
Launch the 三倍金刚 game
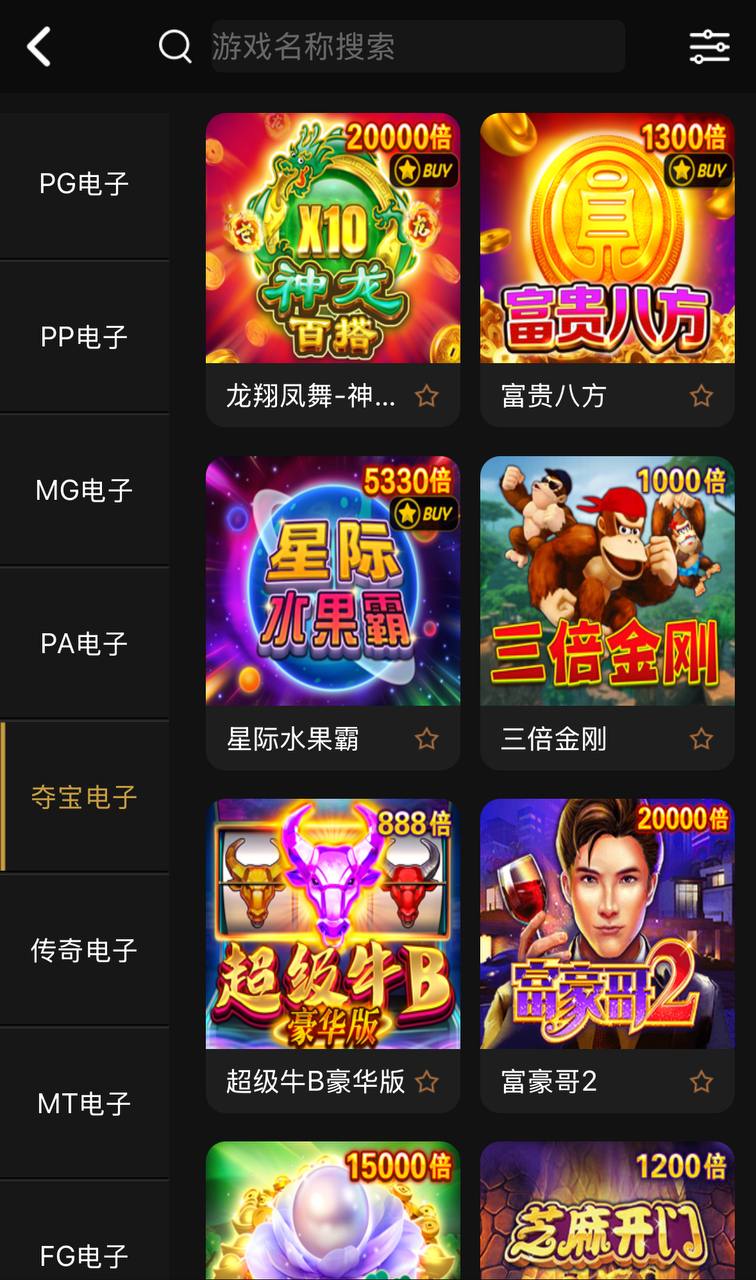tap(607, 581)
